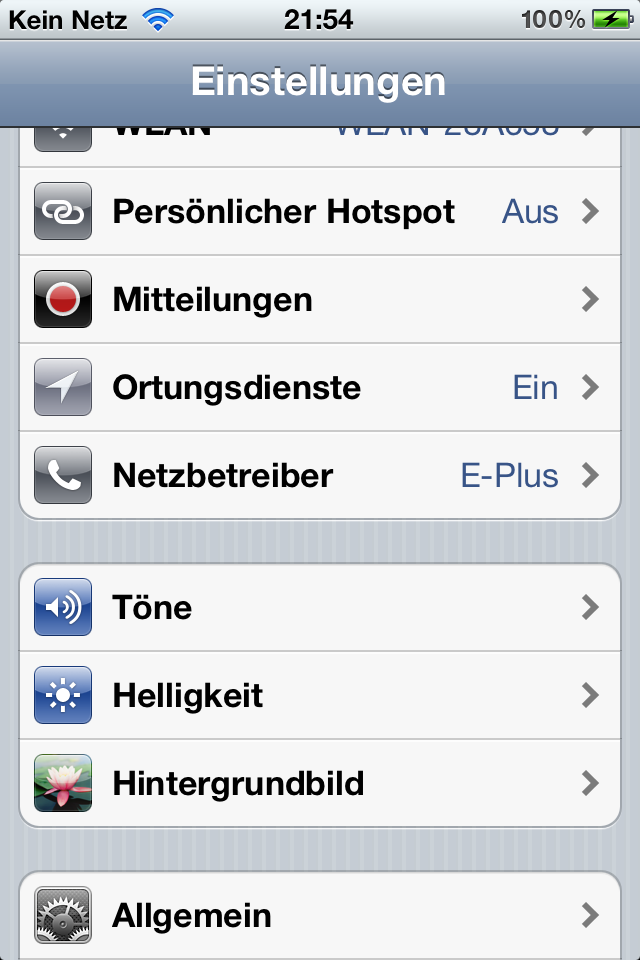The width and height of the screenshot is (640, 960).
Task: Choose Hintergrundbild settings
Action: click(x=320, y=783)
